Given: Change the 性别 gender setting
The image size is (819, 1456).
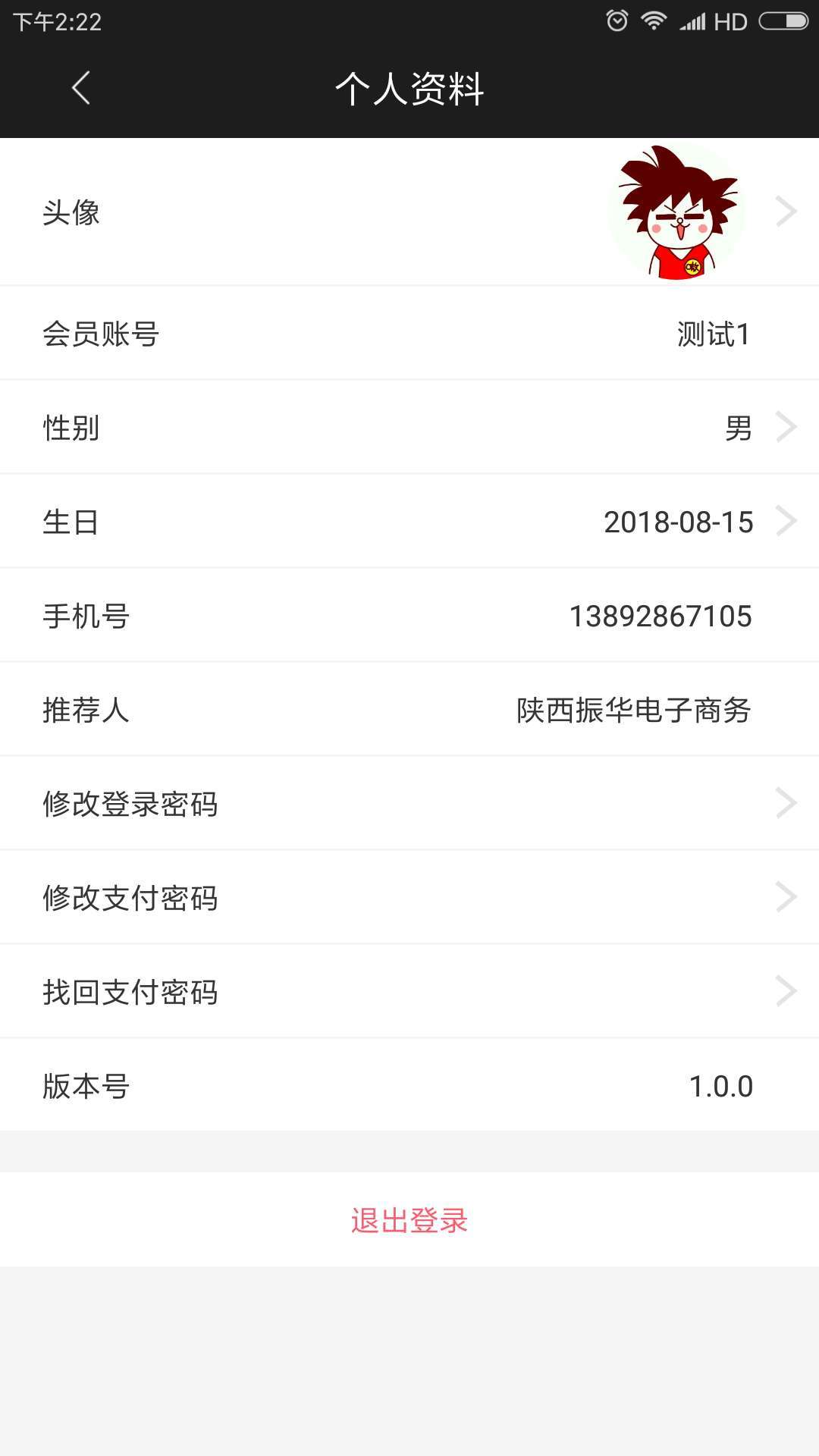Looking at the screenshot, I should [409, 428].
